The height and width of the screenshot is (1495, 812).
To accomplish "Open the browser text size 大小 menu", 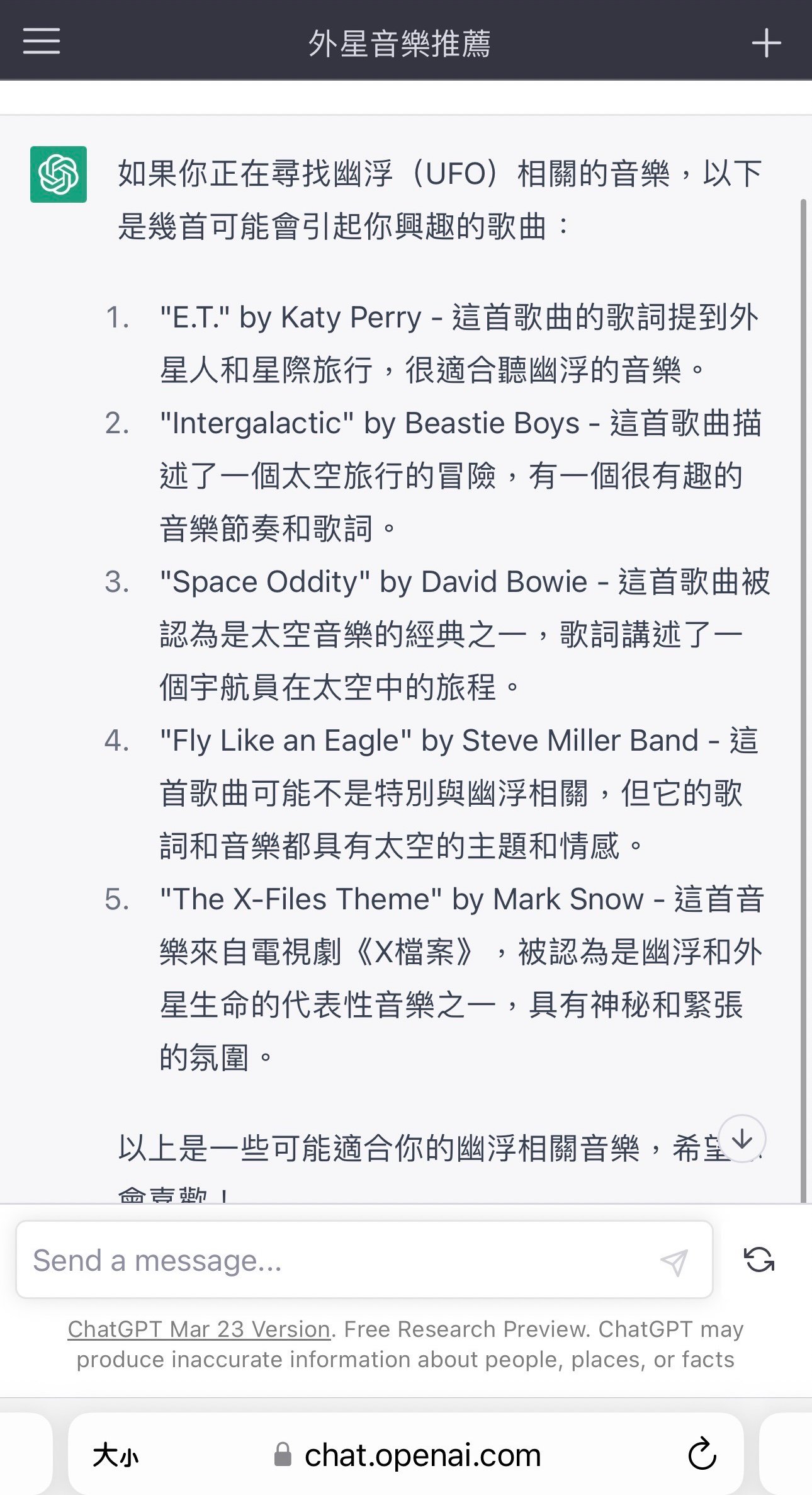I will [115, 1455].
